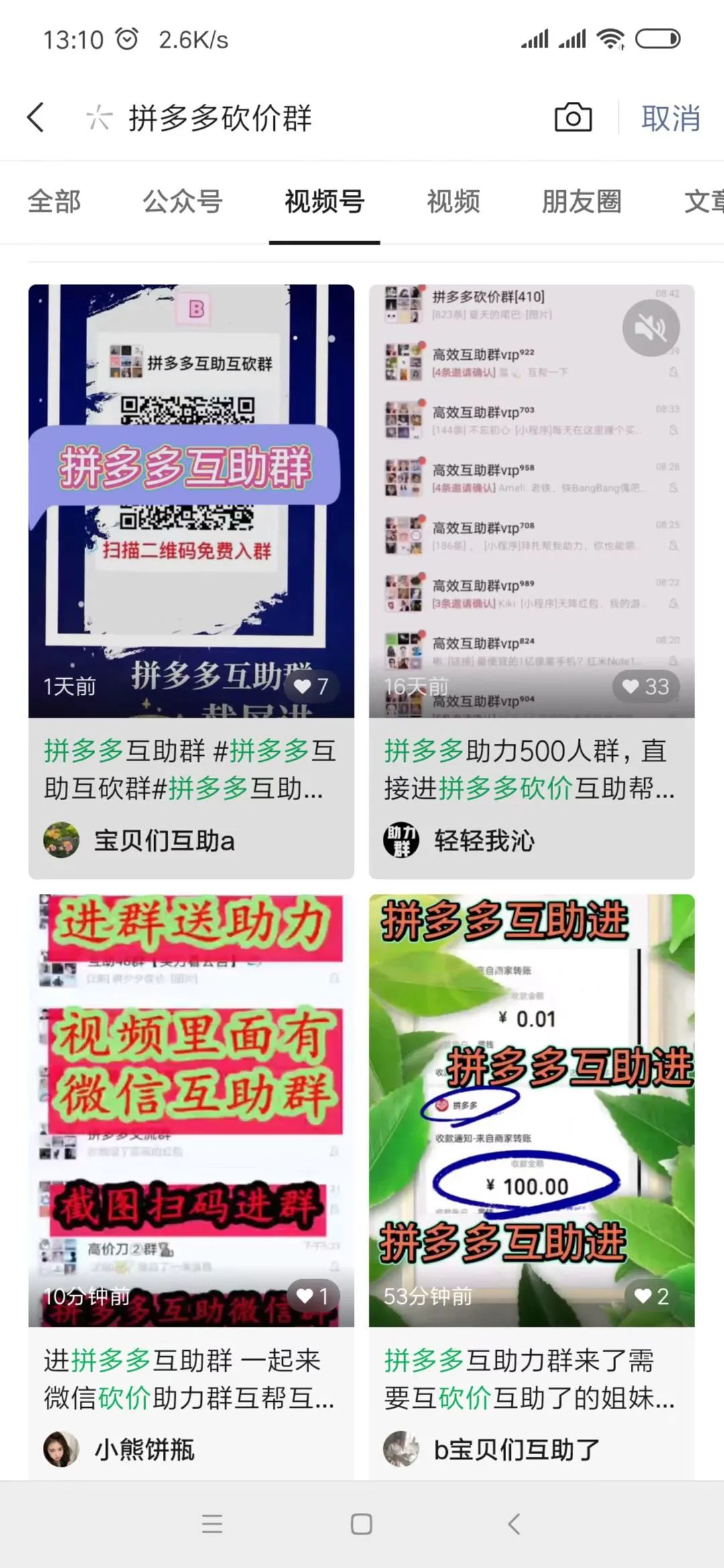This screenshot has width=724, height=1568.
Task: Switch to the 视频 tab
Action: tap(454, 201)
